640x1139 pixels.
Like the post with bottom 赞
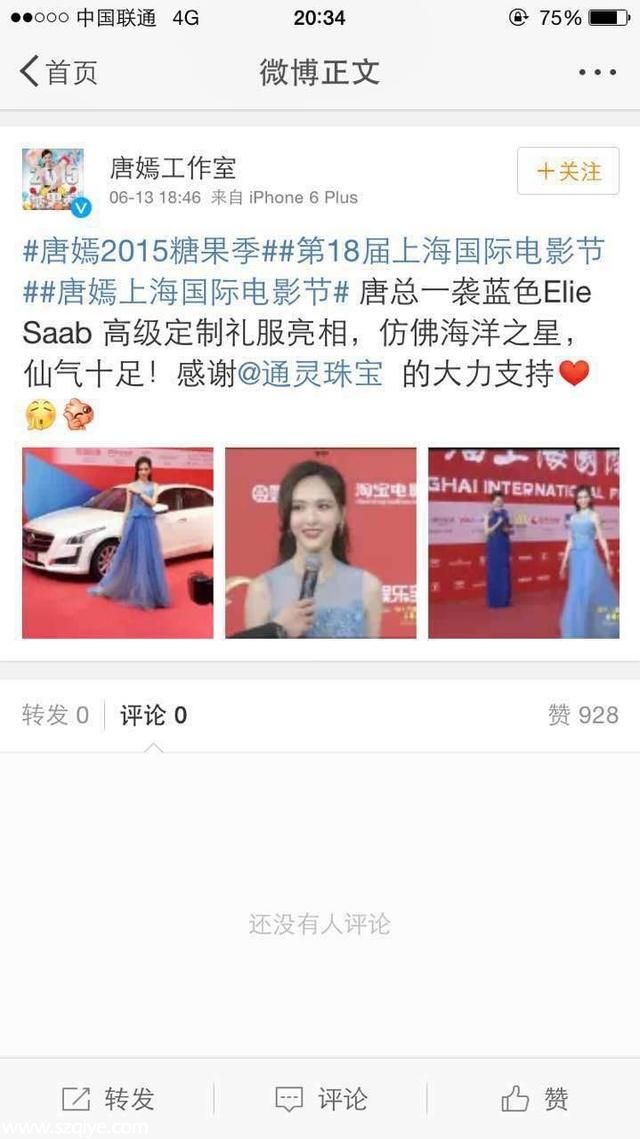[535, 1099]
